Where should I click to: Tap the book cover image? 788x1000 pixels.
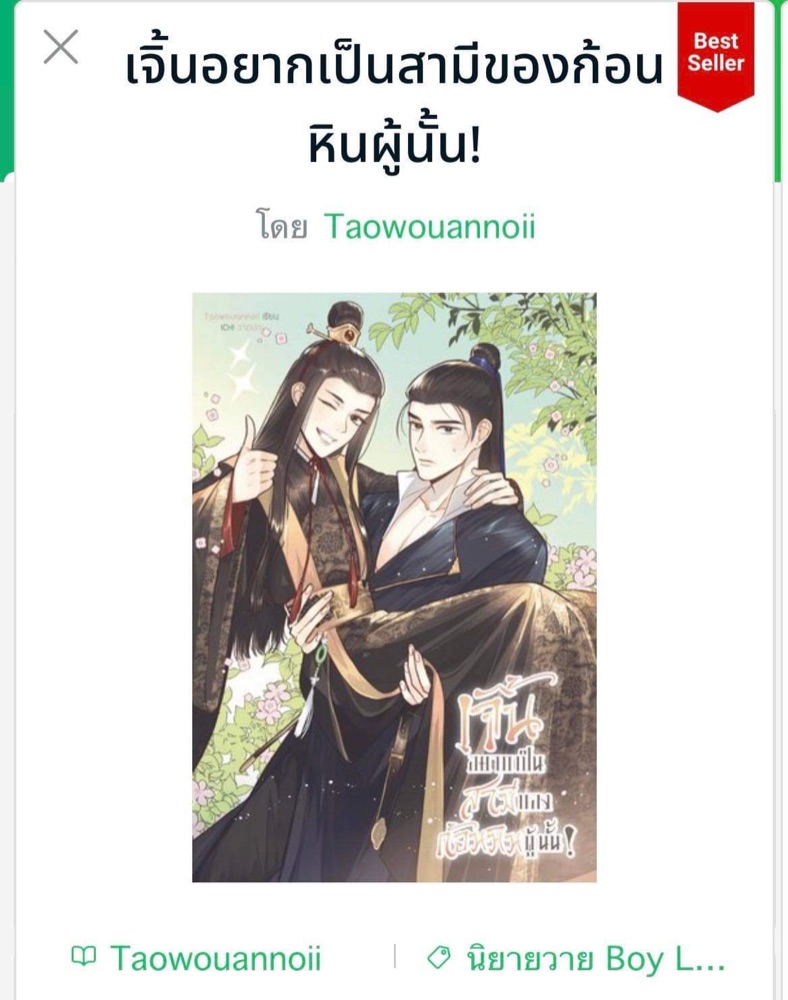pyautogui.click(x=394, y=587)
